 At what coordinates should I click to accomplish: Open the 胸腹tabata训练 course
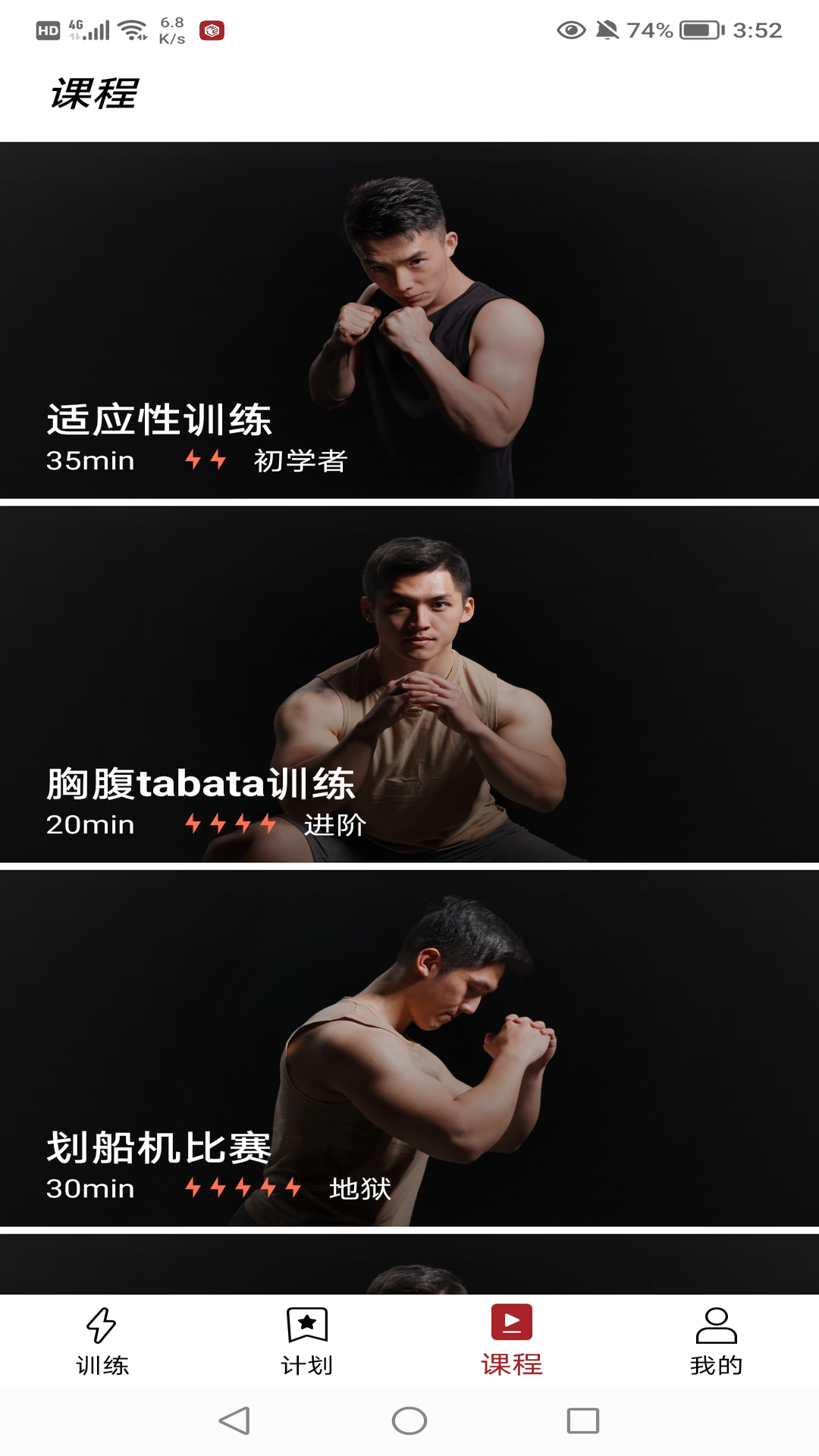pyautogui.click(x=409, y=682)
